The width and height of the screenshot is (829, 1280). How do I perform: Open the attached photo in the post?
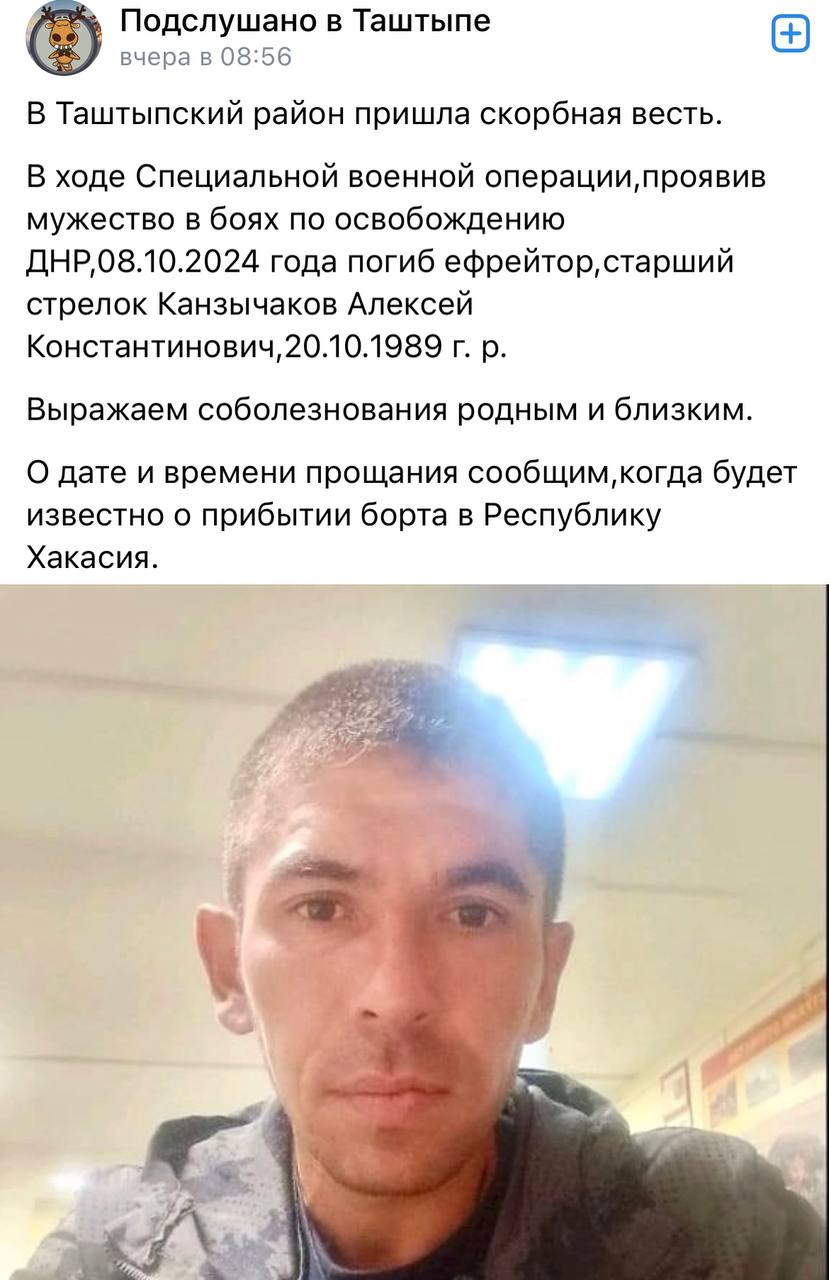(x=414, y=930)
